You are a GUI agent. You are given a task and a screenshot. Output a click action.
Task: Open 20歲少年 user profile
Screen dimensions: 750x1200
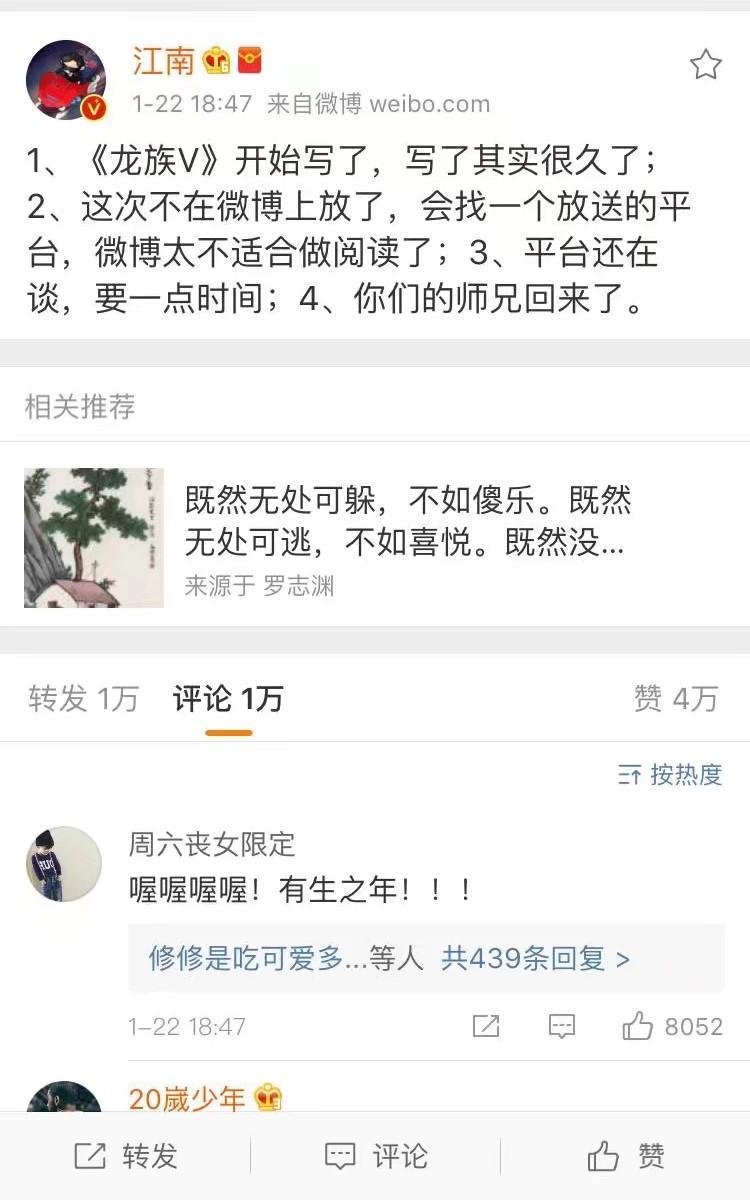coord(187,1099)
